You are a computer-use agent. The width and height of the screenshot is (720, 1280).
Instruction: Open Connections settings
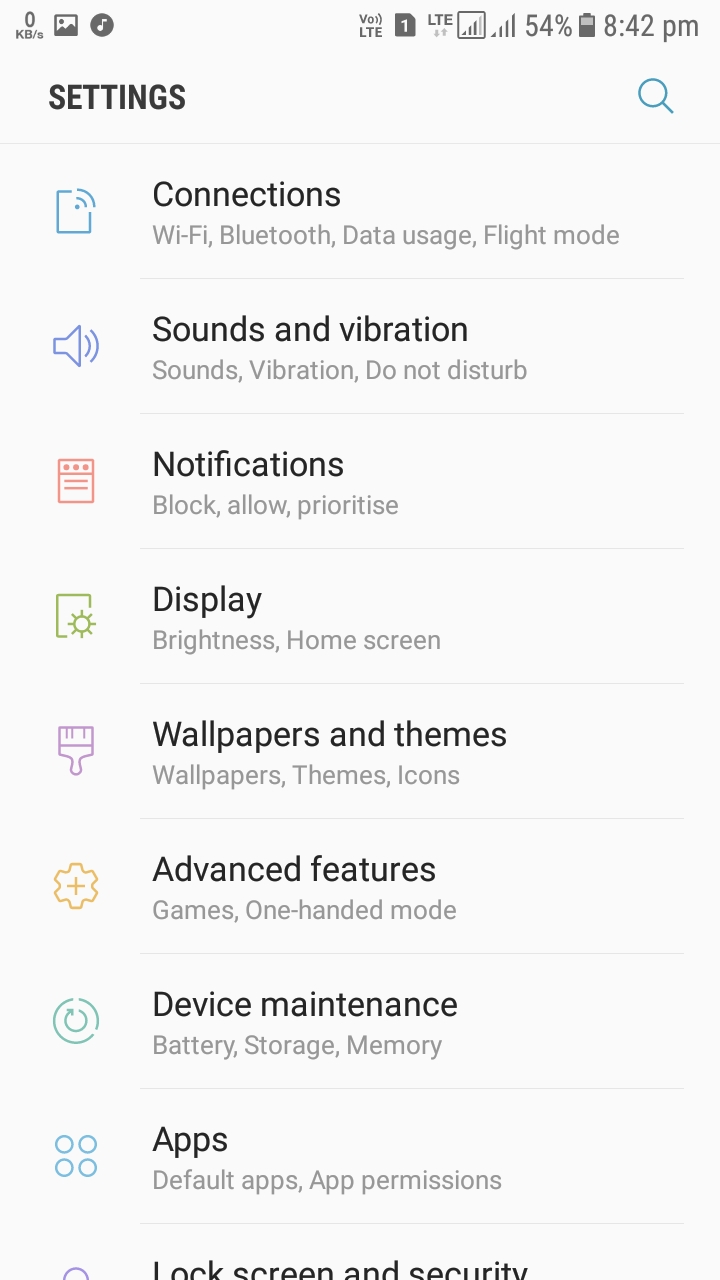coord(360,211)
